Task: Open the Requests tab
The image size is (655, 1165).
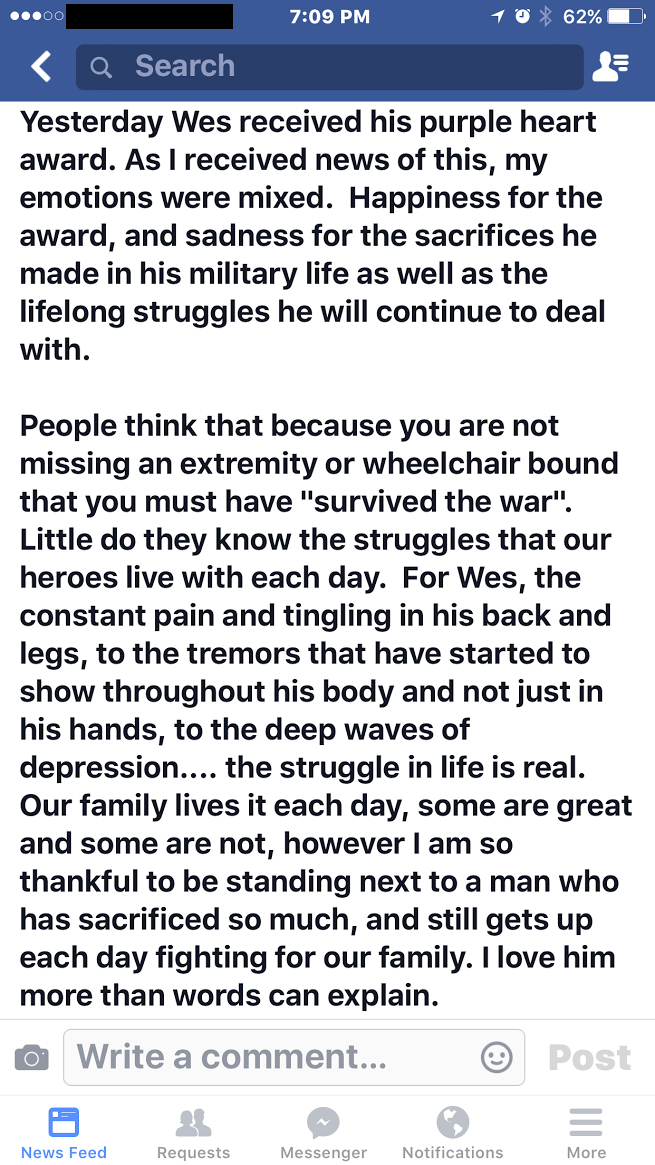Action: coord(193,1133)
